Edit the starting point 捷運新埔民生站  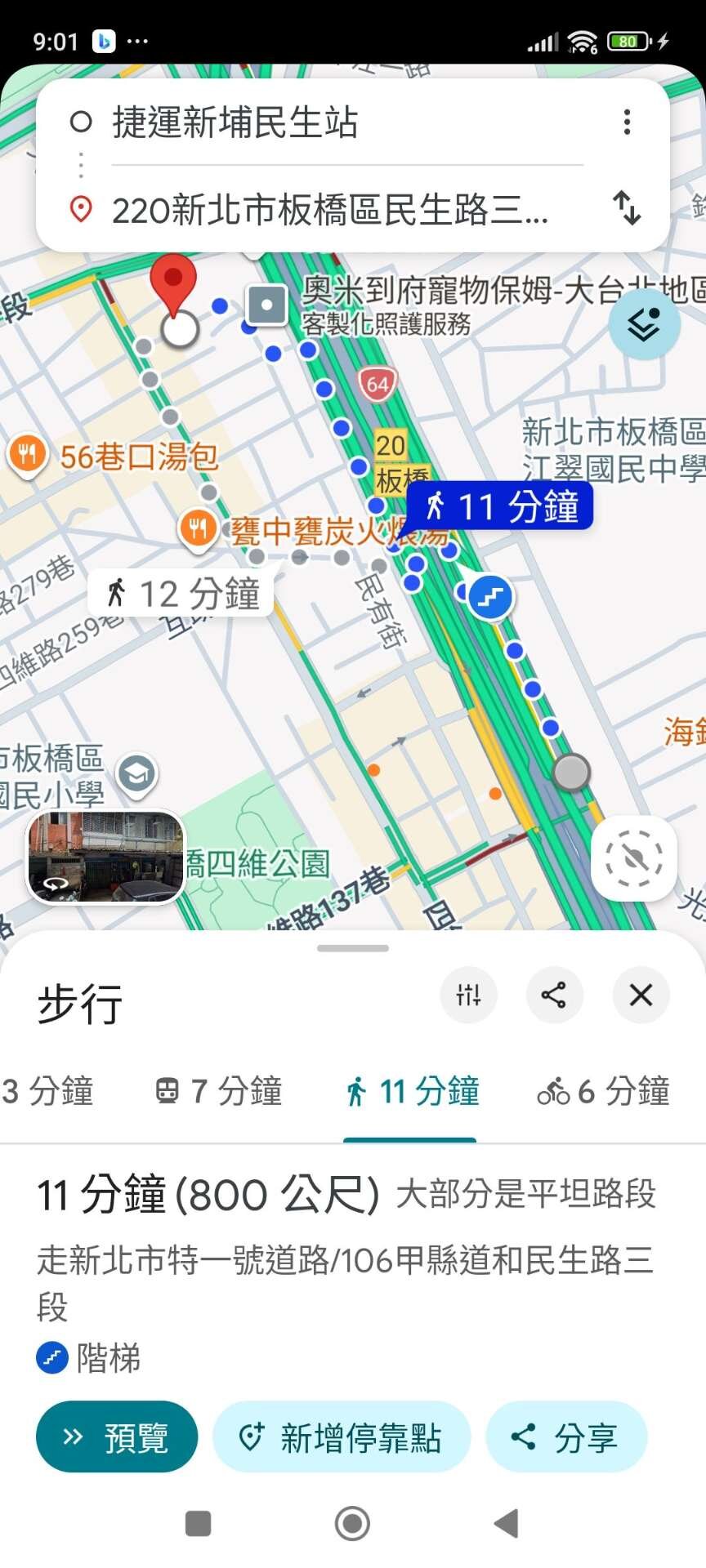[x=327, y=122]
